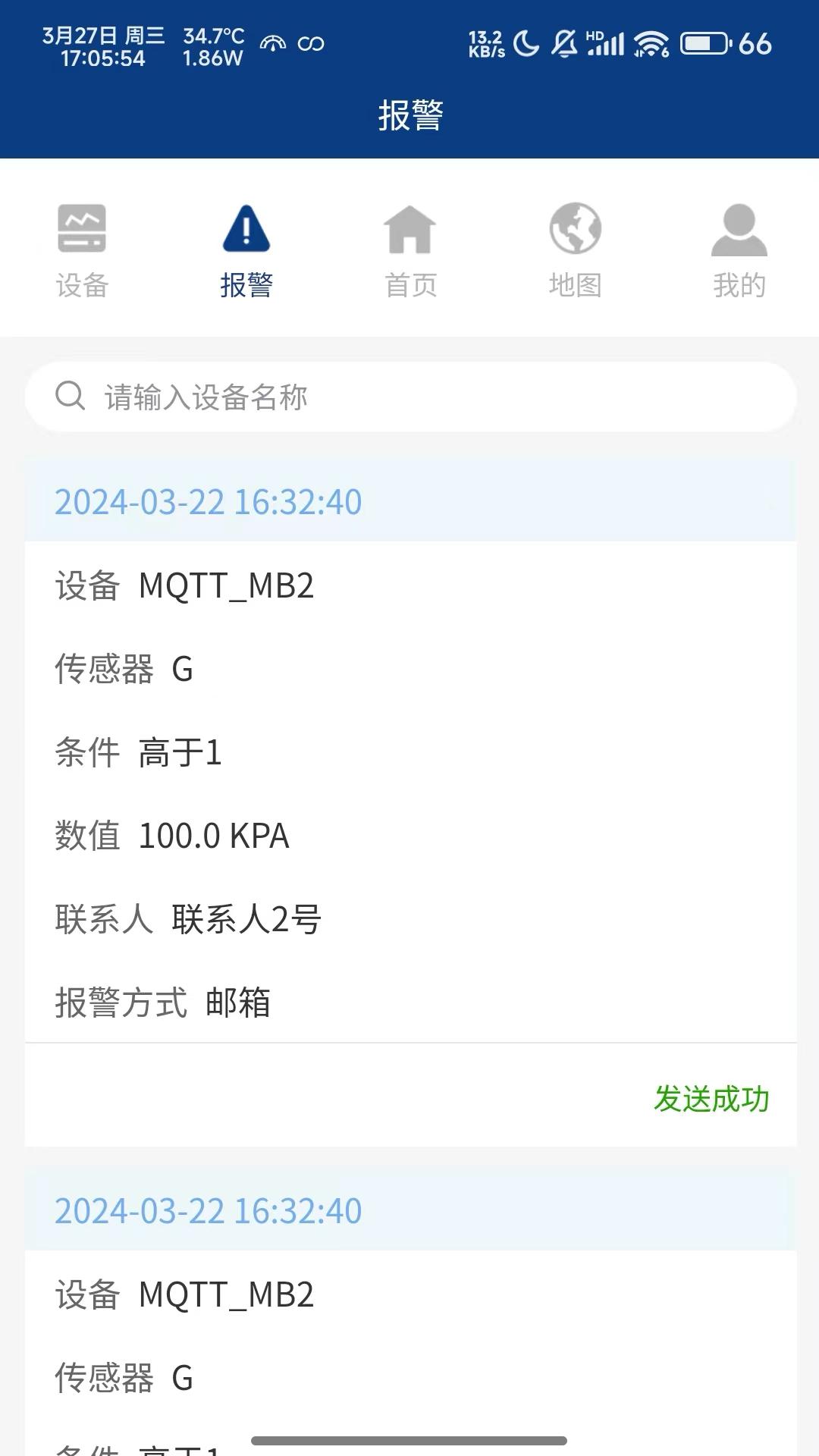Go to the 首页 tab
Screen dimensions: 819x1456
point(410,250)
